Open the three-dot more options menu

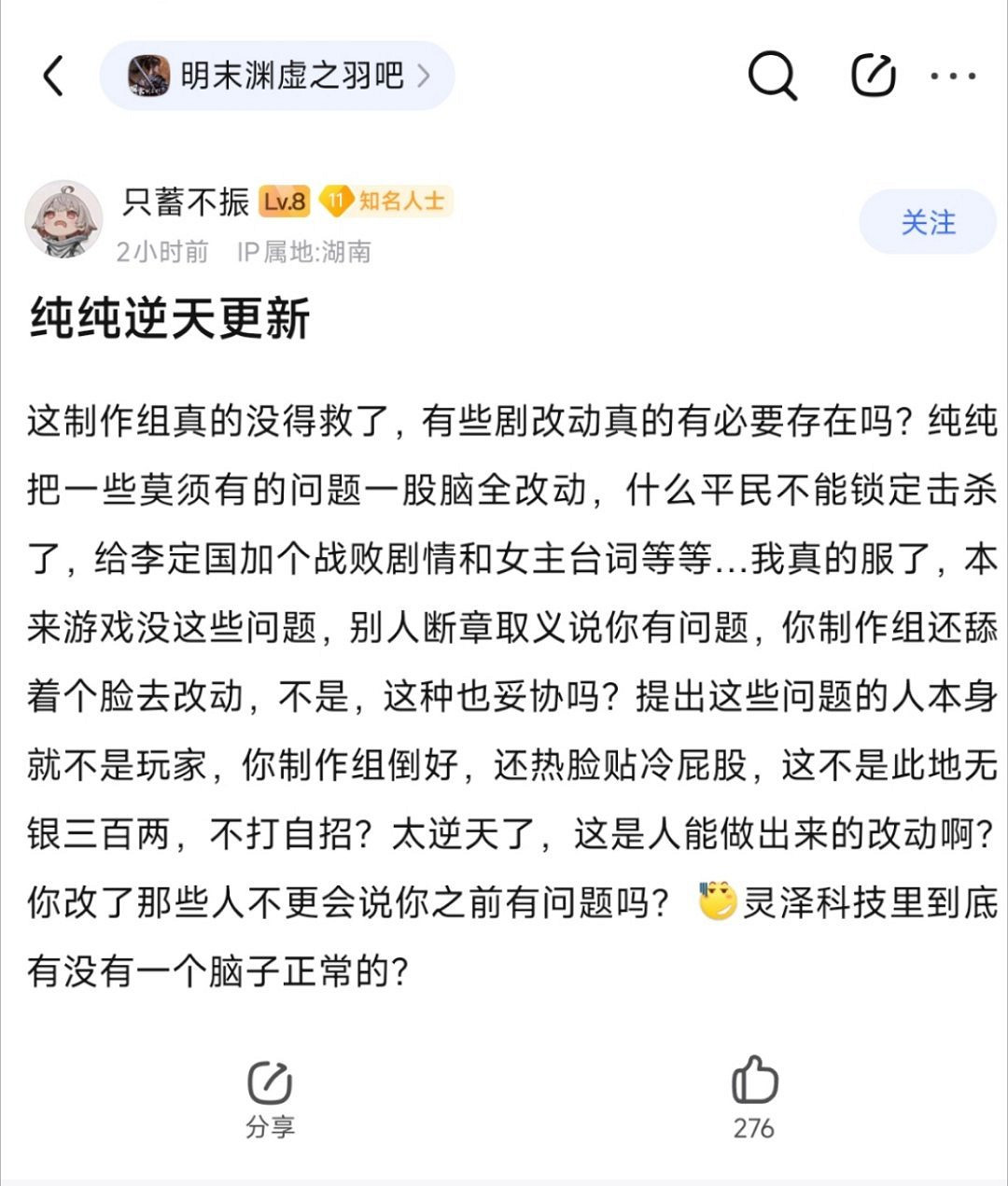[952, 78]
